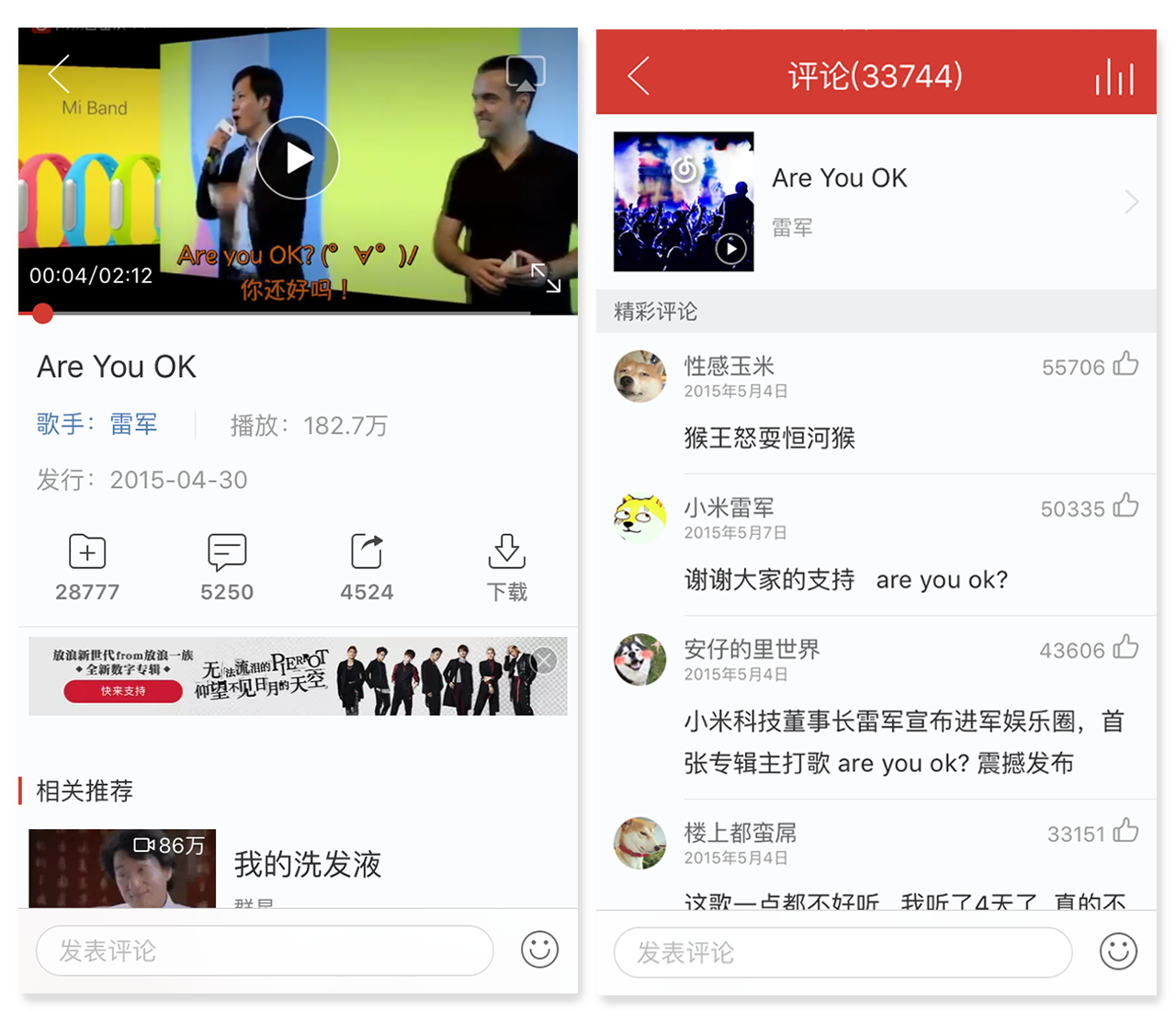The image size is (1176, 1011).
Task: Dismiss the ad banner
Action: point(544,660)
